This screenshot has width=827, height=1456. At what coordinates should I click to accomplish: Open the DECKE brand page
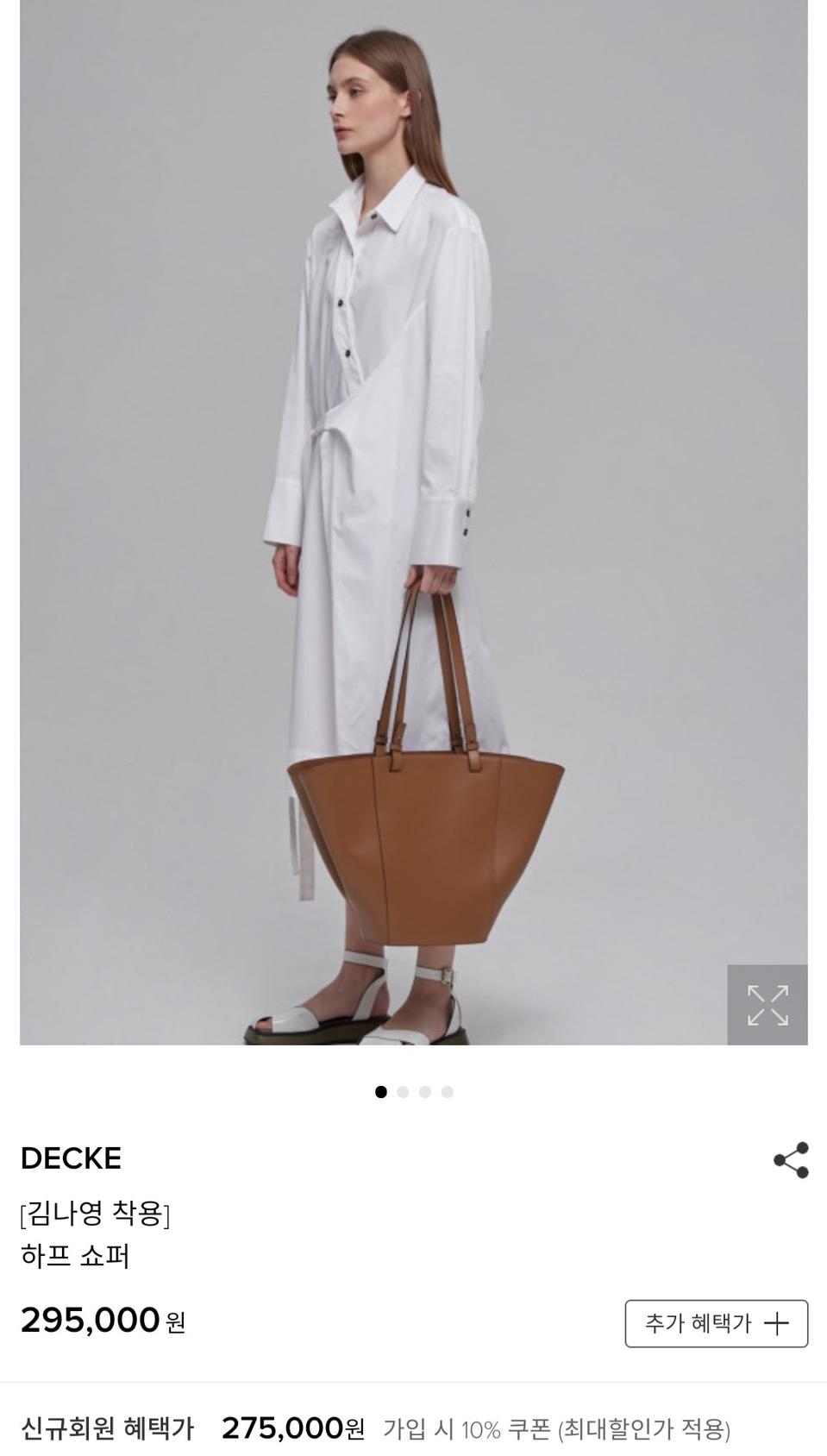(71, 1158)
